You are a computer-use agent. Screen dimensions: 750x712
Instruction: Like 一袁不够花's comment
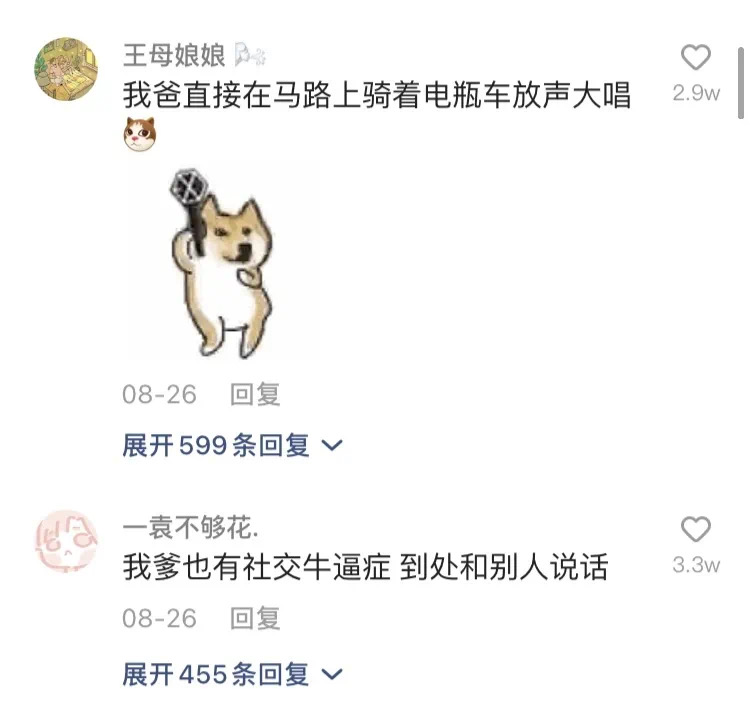pos(695,530)
